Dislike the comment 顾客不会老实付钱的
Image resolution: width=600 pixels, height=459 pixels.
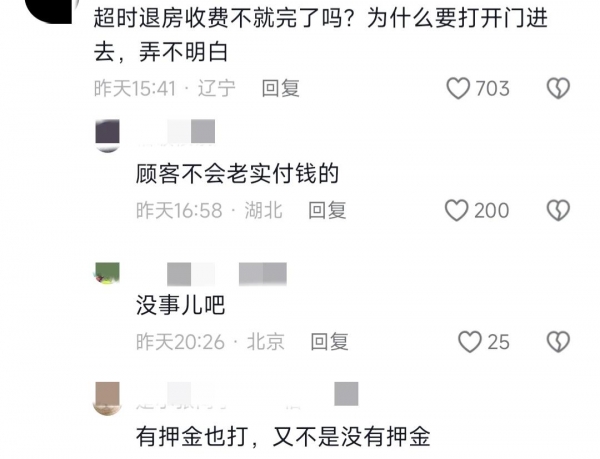click(x=557, y=210)
